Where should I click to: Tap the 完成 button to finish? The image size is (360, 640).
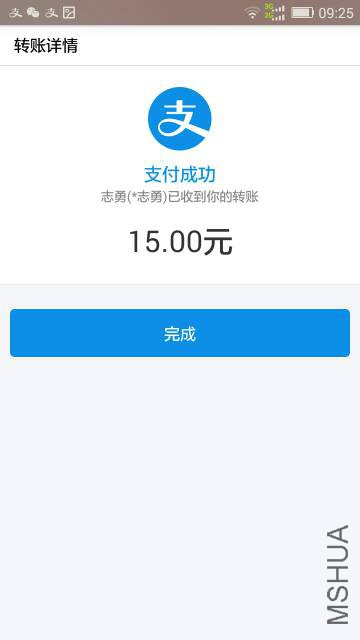(x=180, y=333)
